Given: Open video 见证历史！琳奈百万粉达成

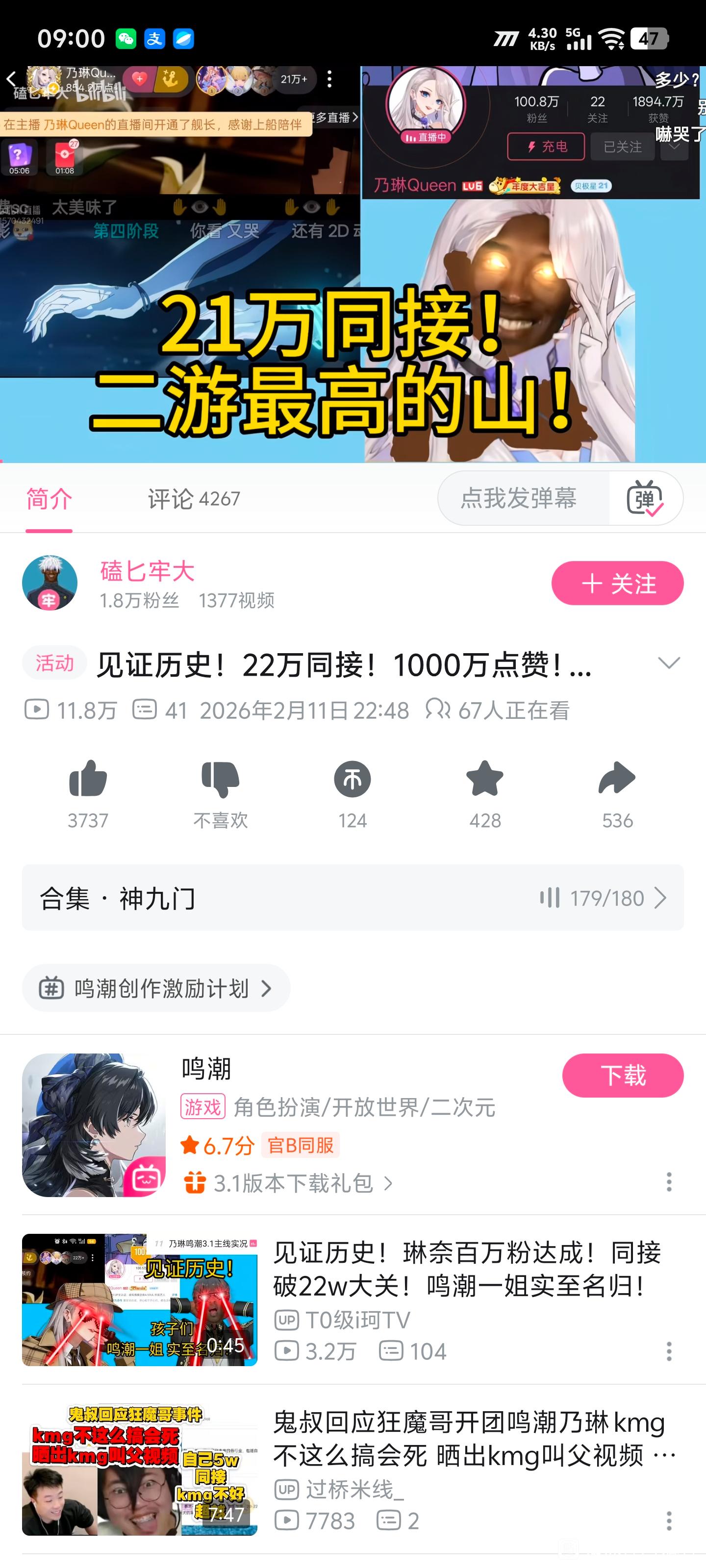Looking at the screenshot, I should [466, 1269].
